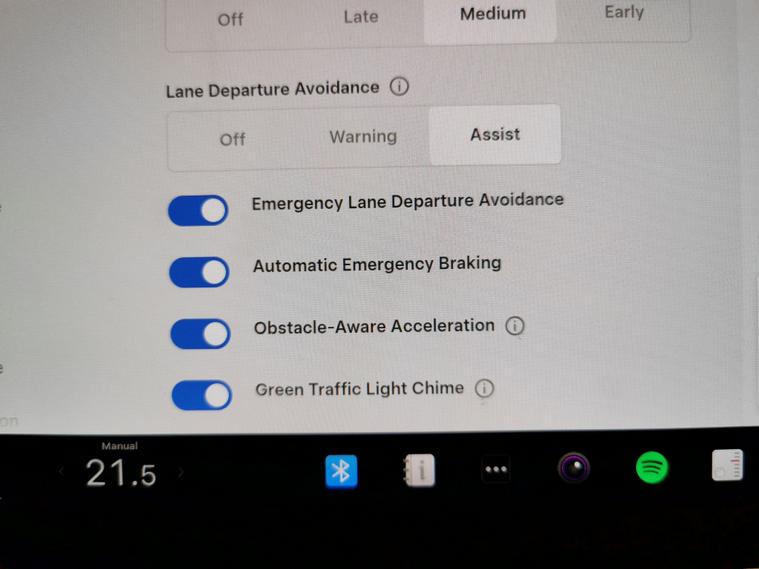Open climate controls via the 21.5 temperature

pos(120,473)
